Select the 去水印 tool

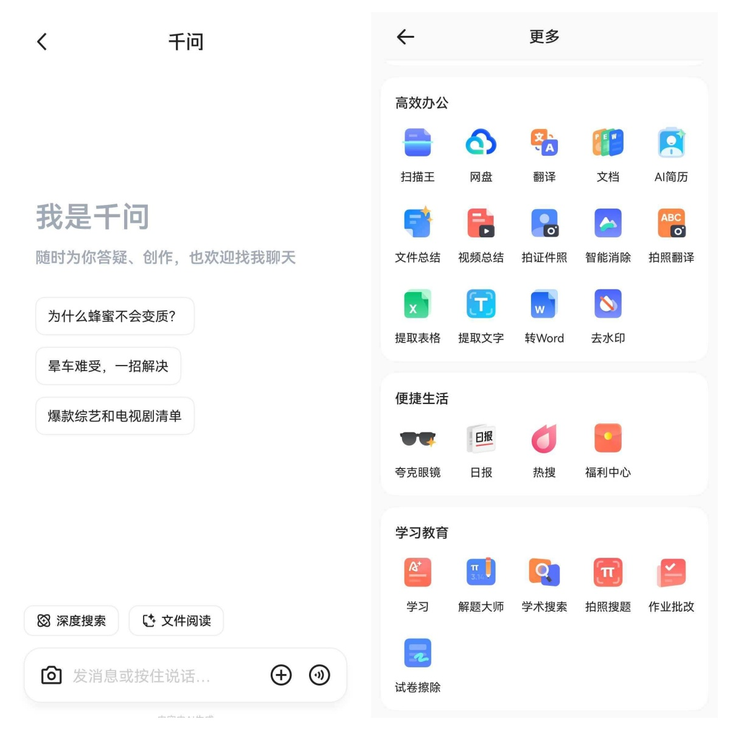[x=608, y=316]
